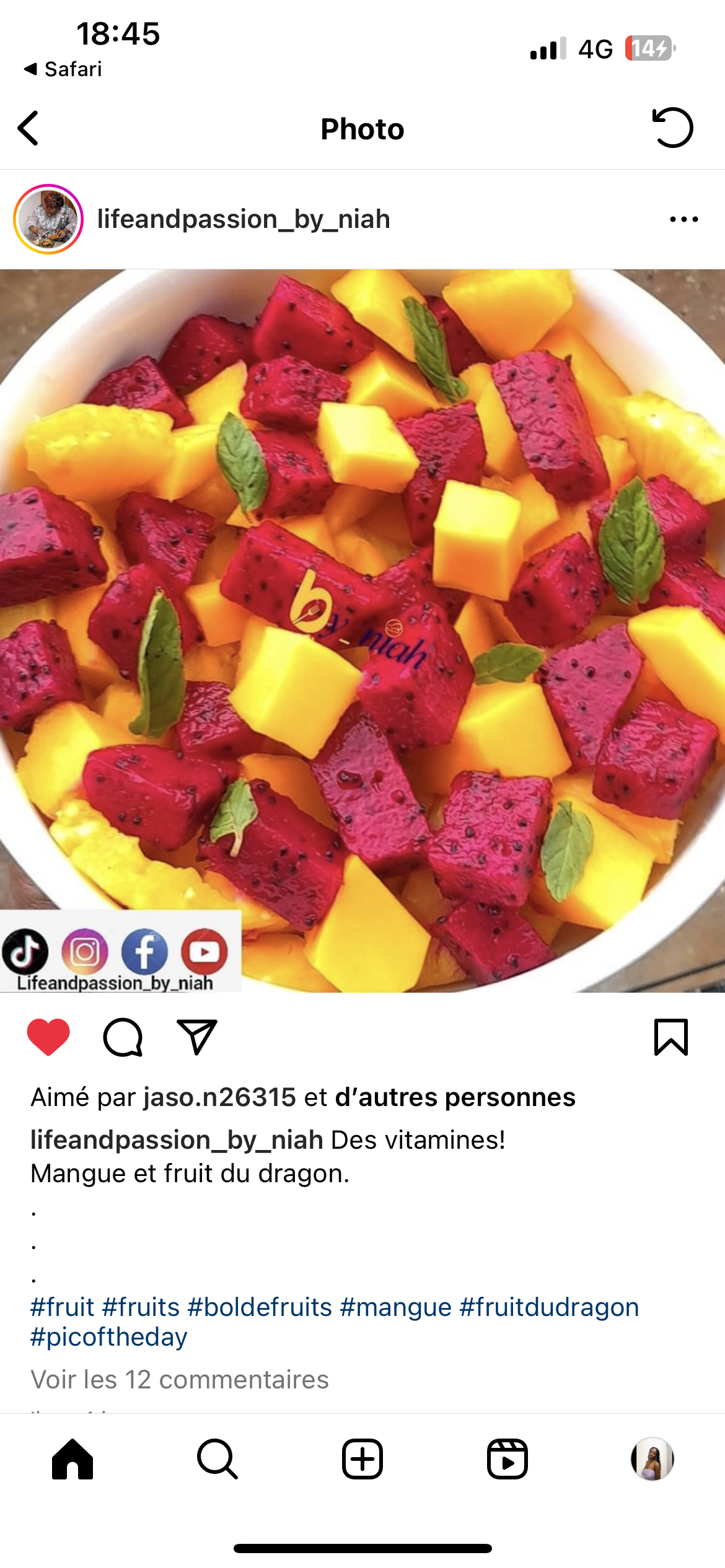
Task: Open hashtag #boldefruits
Action: (260, 1307)
